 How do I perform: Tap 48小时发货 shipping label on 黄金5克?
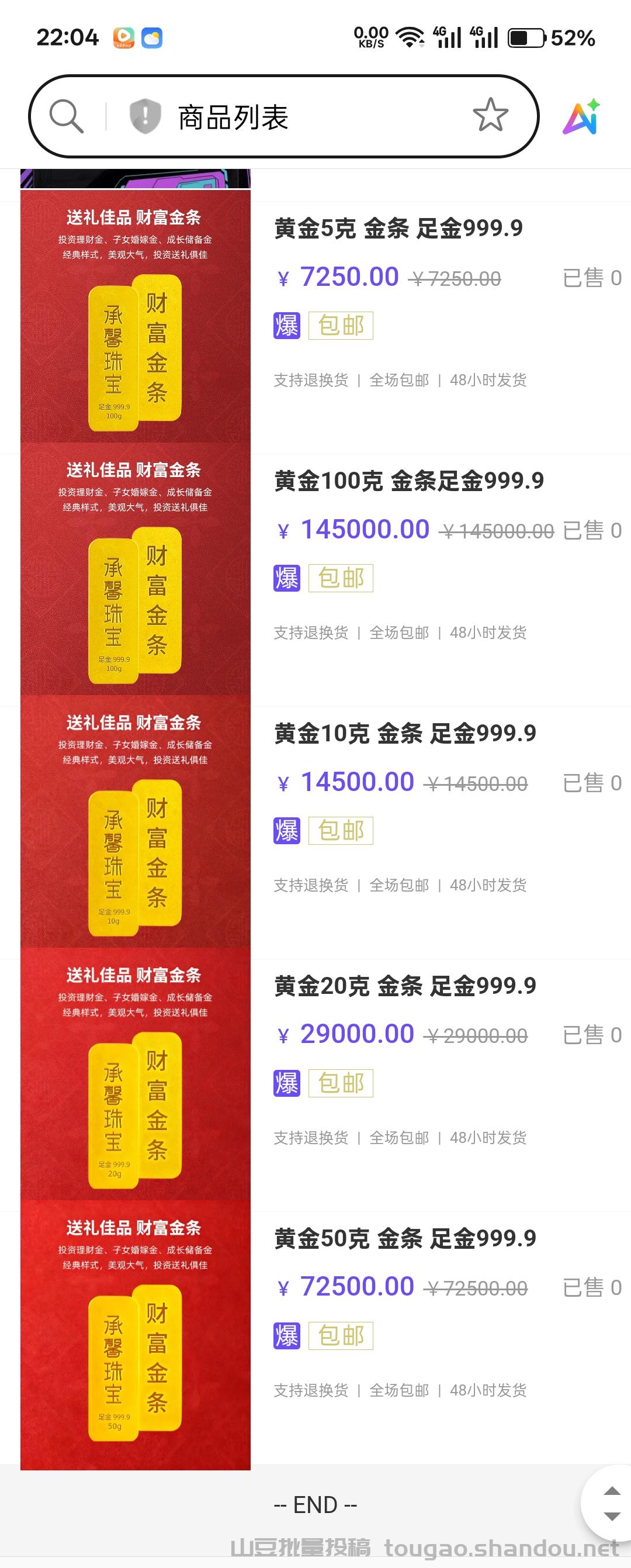point(487,380)
